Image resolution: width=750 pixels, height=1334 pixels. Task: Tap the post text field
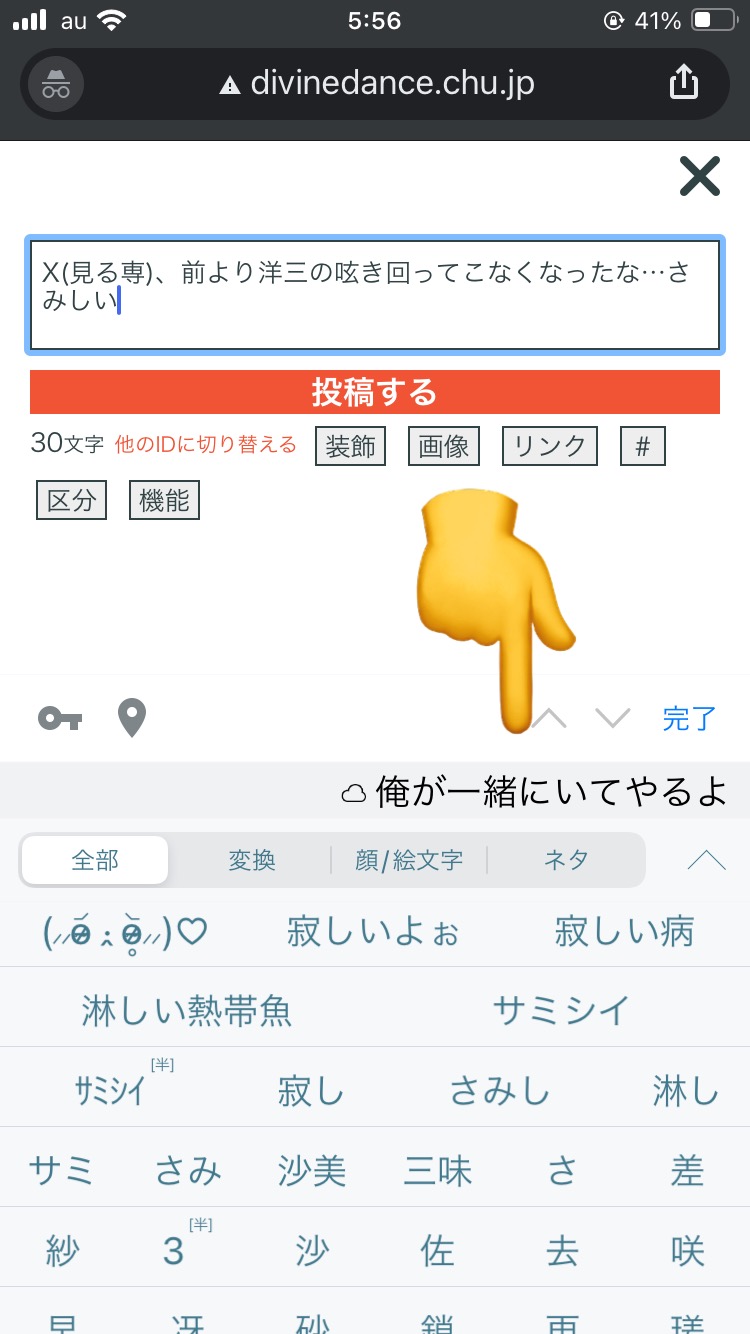click(x=375, y=295)
